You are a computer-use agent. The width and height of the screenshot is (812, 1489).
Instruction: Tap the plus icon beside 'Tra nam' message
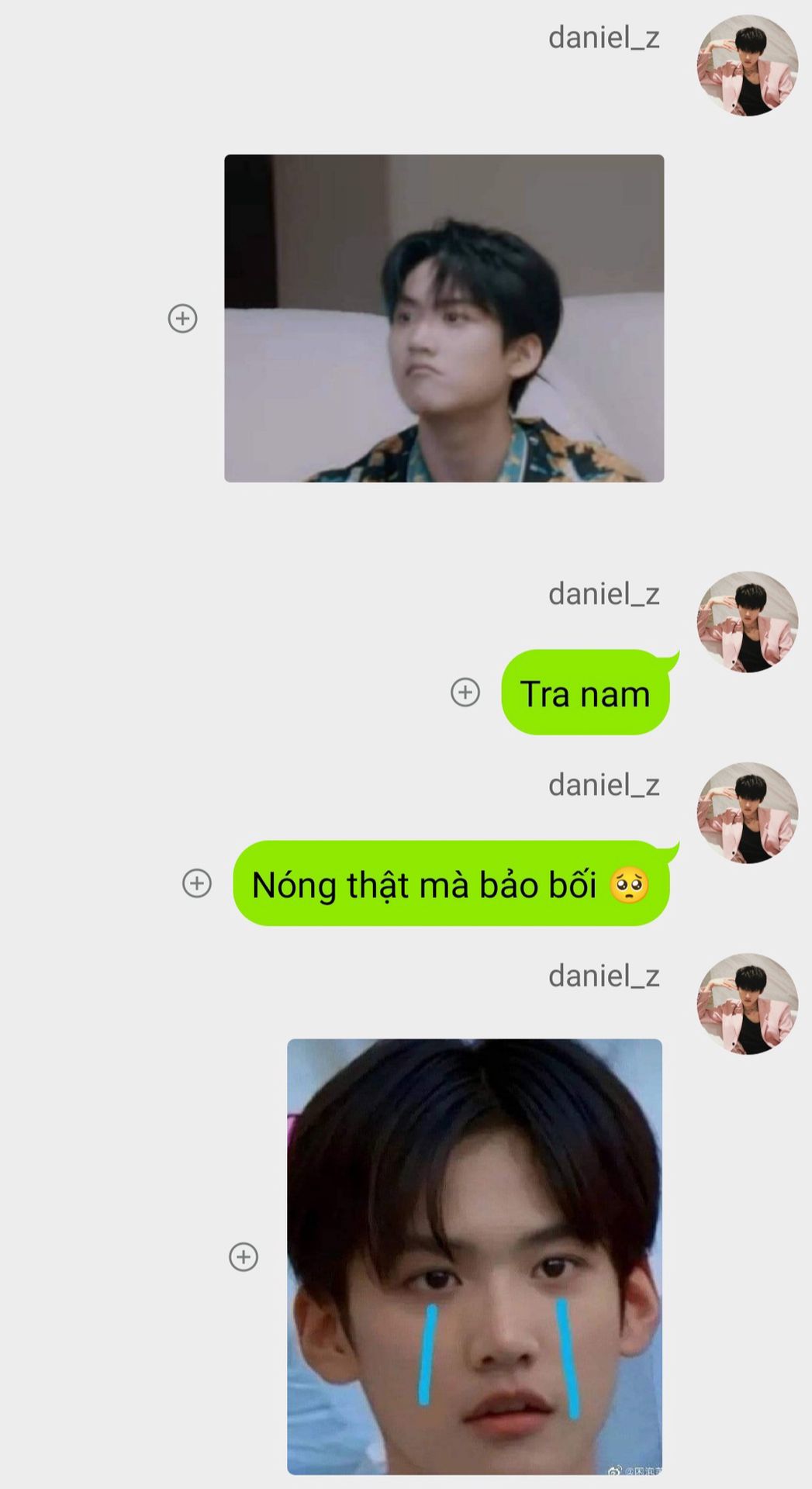pyautogui.click(x=465, y=692)
